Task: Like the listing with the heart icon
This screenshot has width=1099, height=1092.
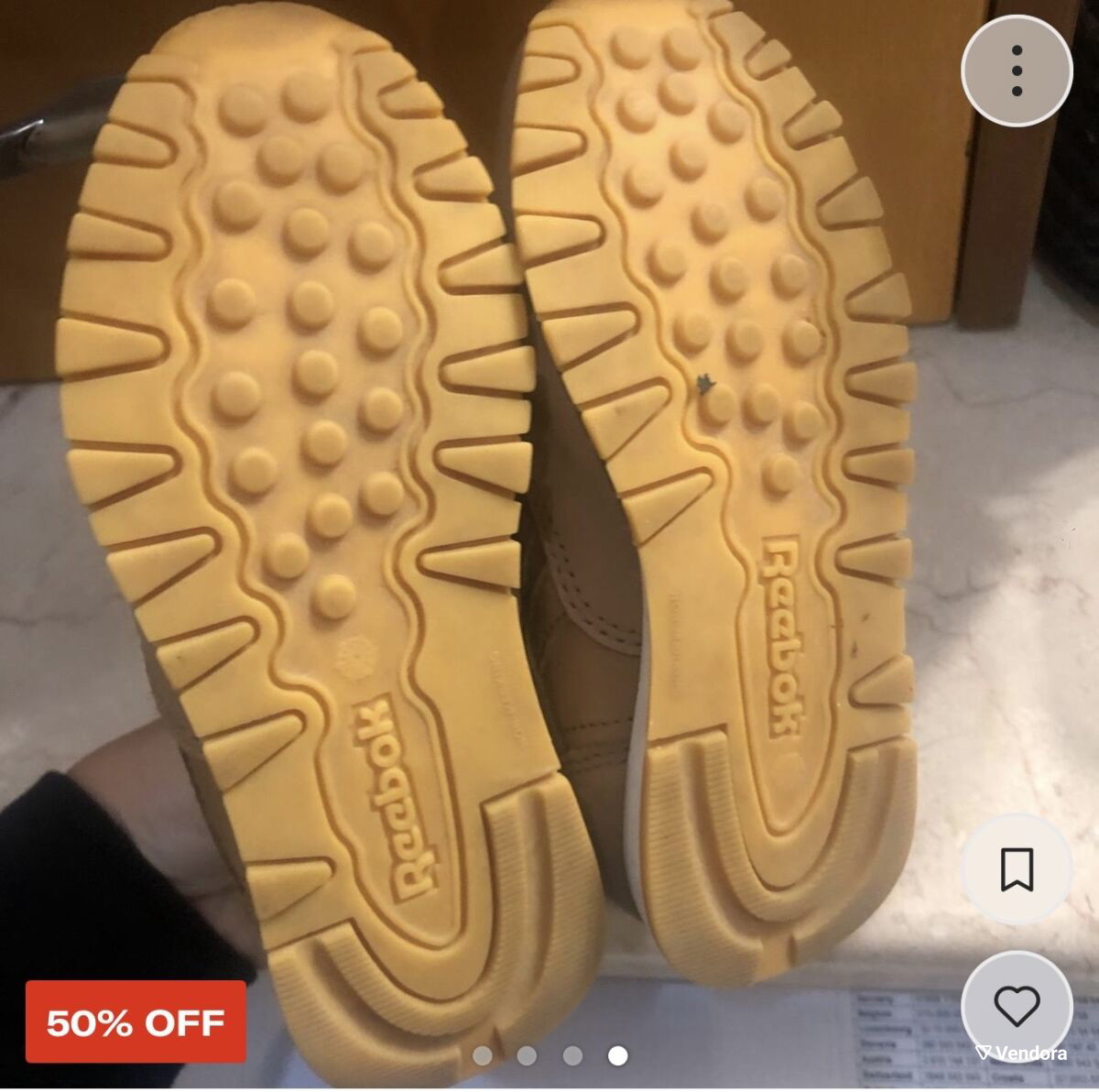Action: [x=1017, y=1006]
